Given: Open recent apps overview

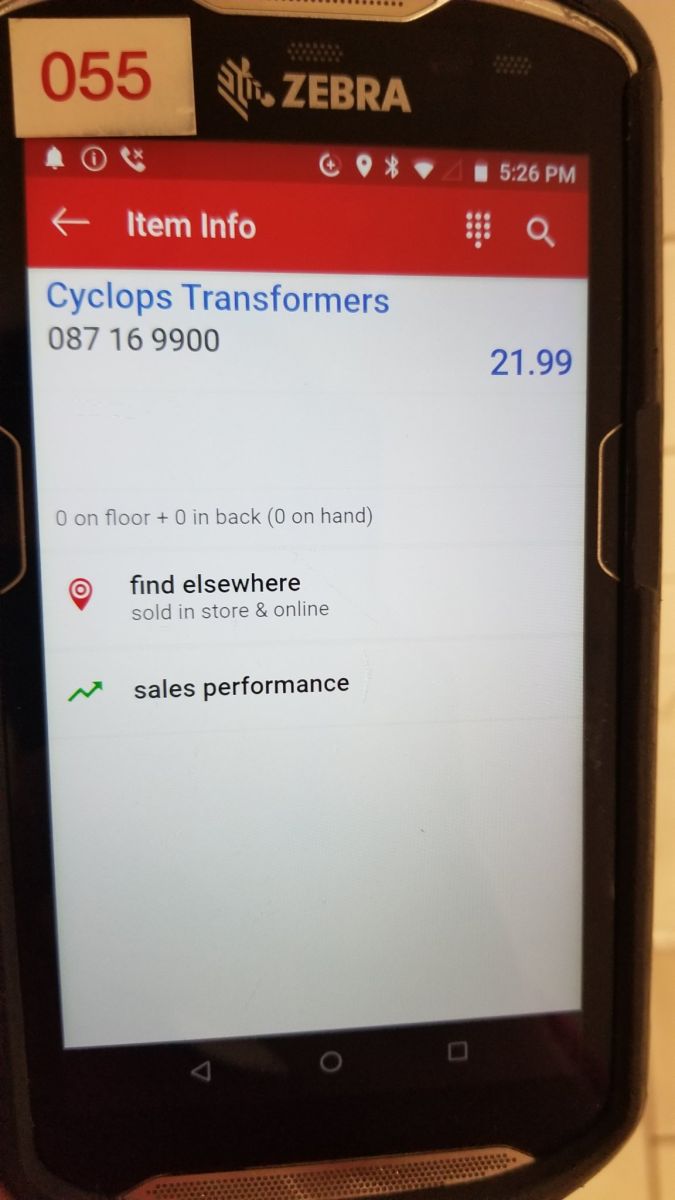Looking at the screenshot, I should 457,1051.
